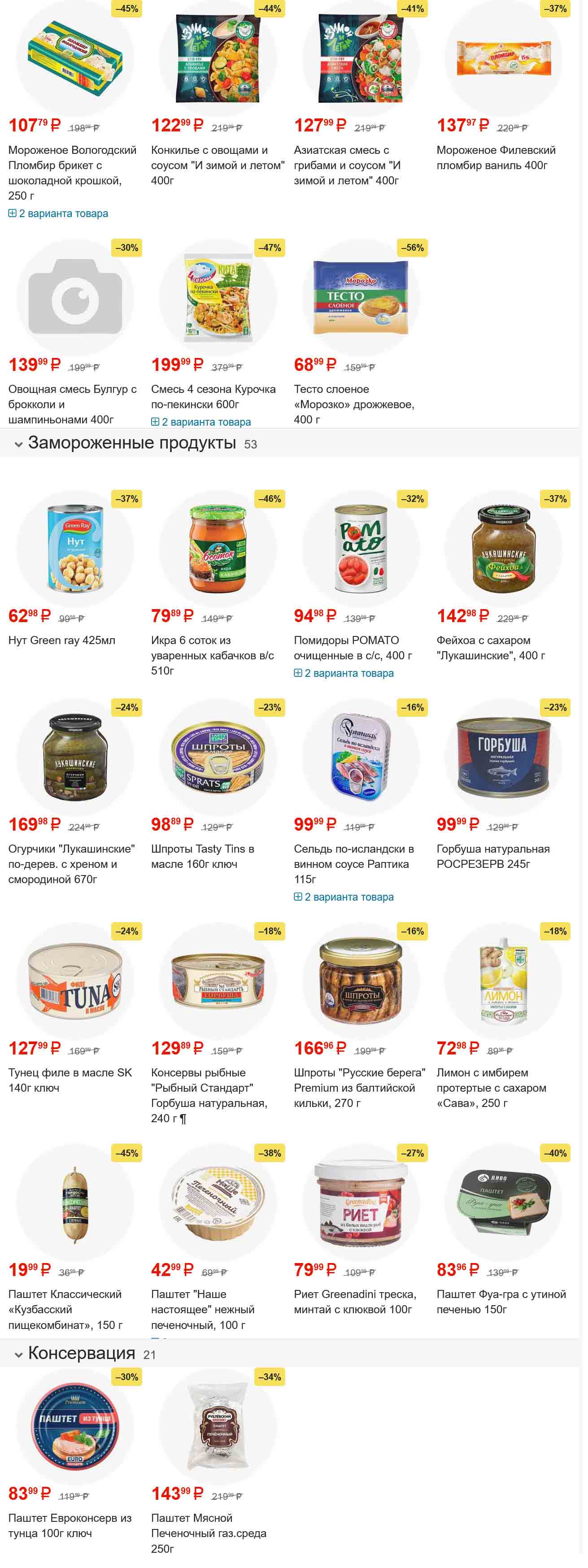Open Шпроты Tasty Tins в масле

pyautogui.click(x=202, y=856)
